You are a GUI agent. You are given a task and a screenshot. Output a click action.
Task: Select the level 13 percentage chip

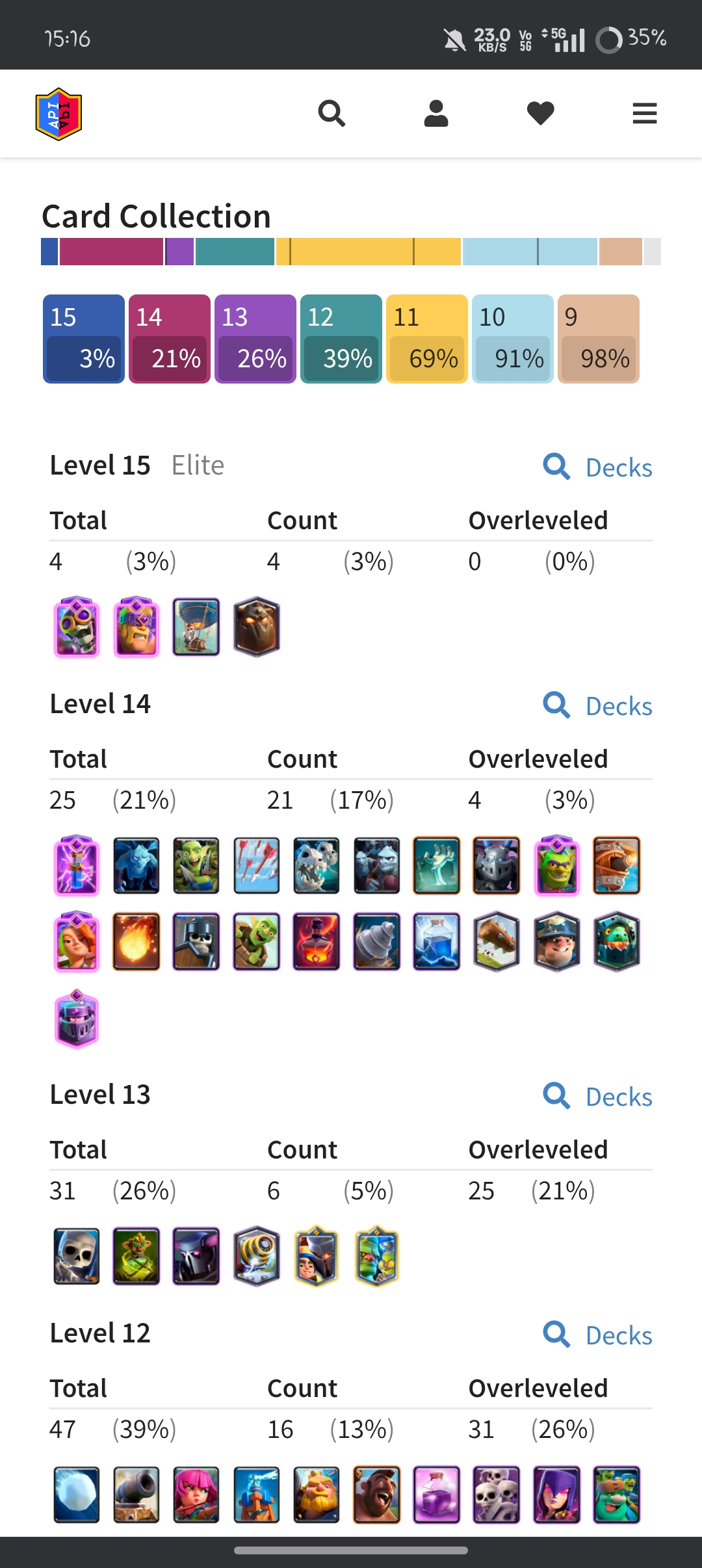[x=255, y=339]
